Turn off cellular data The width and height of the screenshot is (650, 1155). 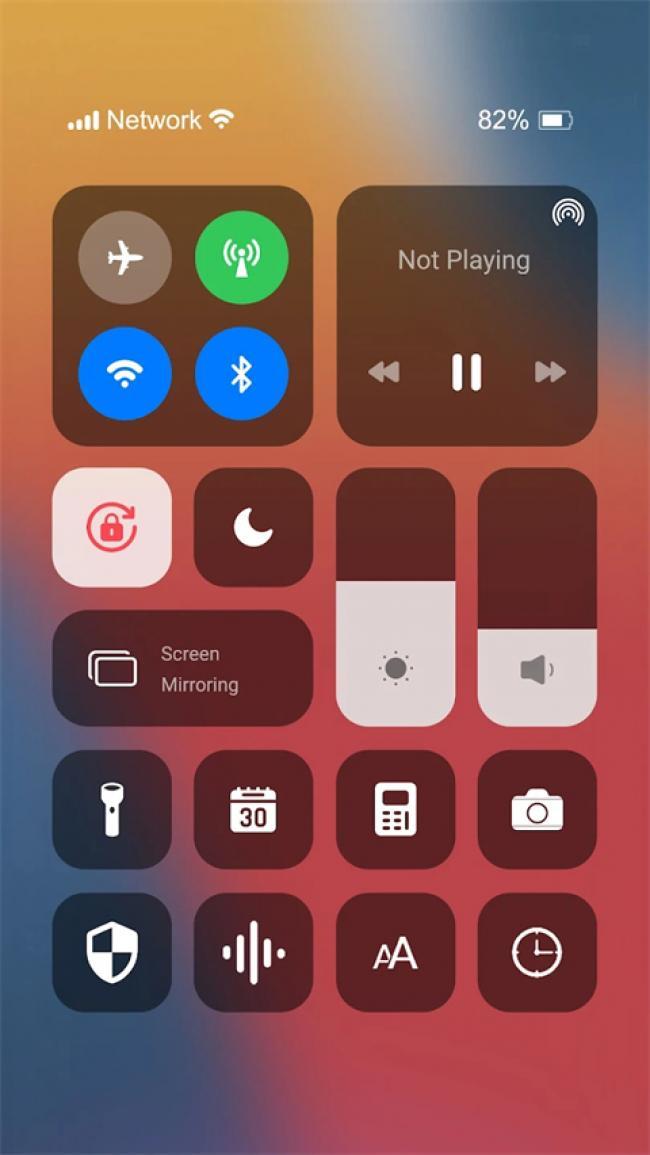[241, 258]
